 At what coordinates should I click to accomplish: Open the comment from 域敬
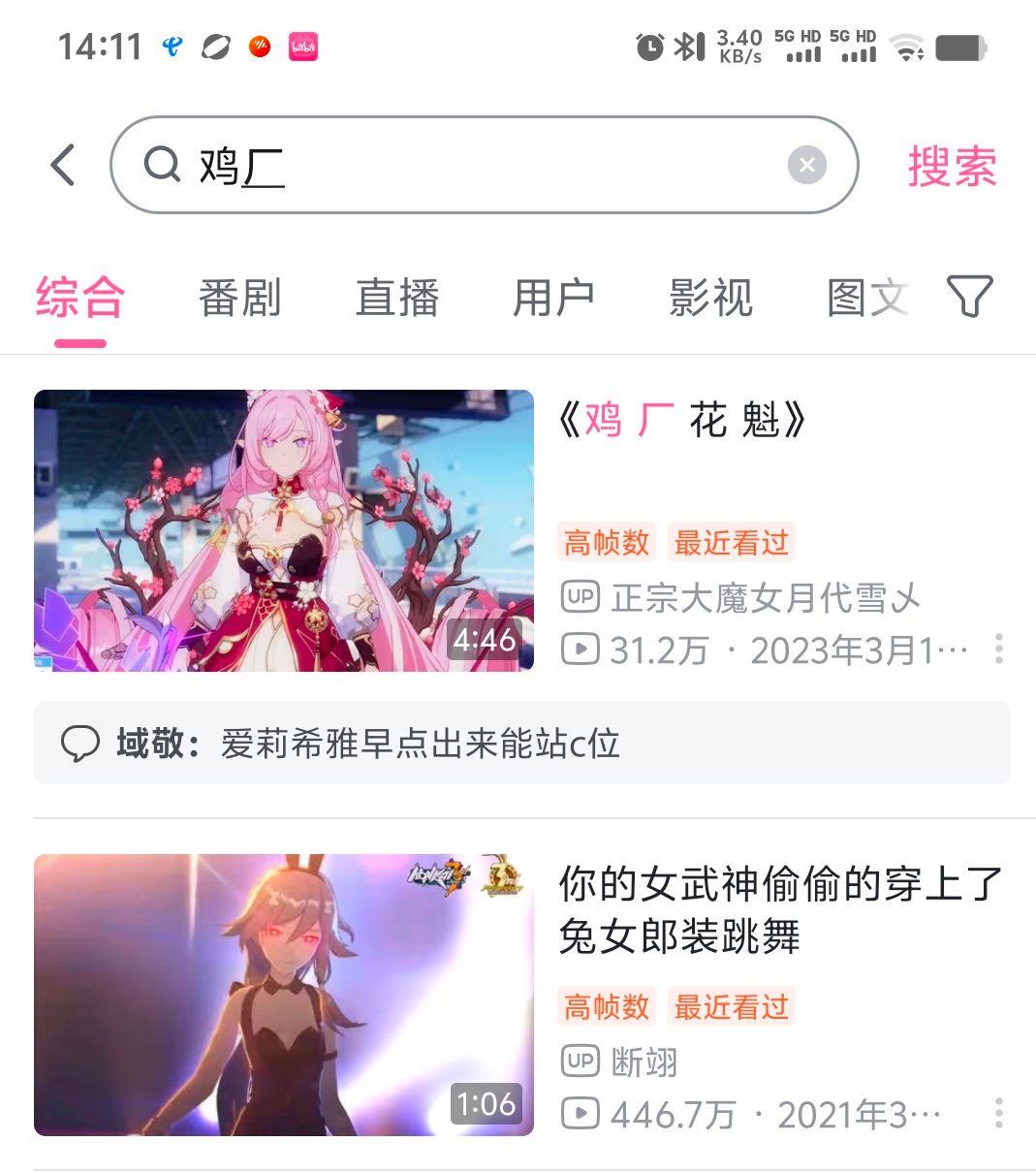pos(521,744)
